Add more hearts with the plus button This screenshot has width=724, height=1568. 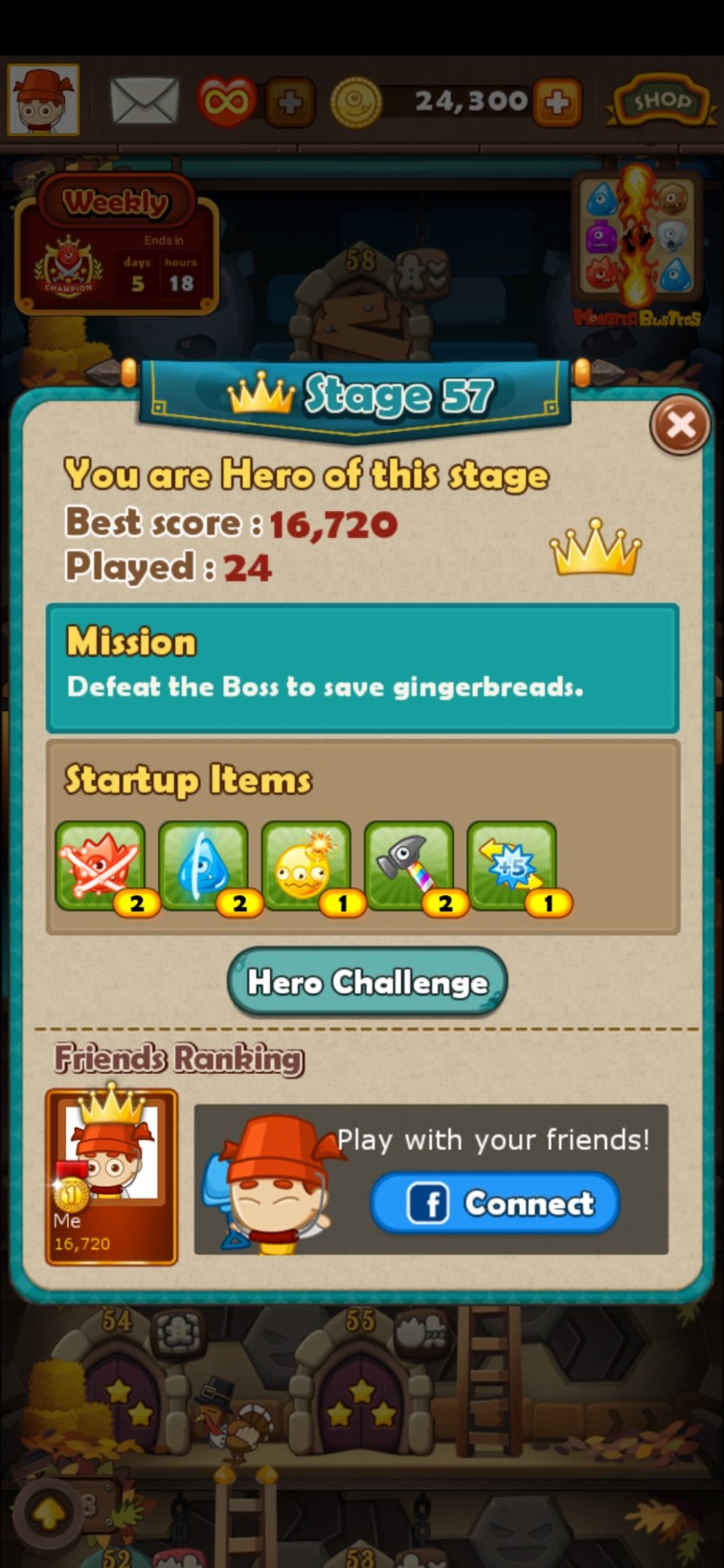pos(289,101)
